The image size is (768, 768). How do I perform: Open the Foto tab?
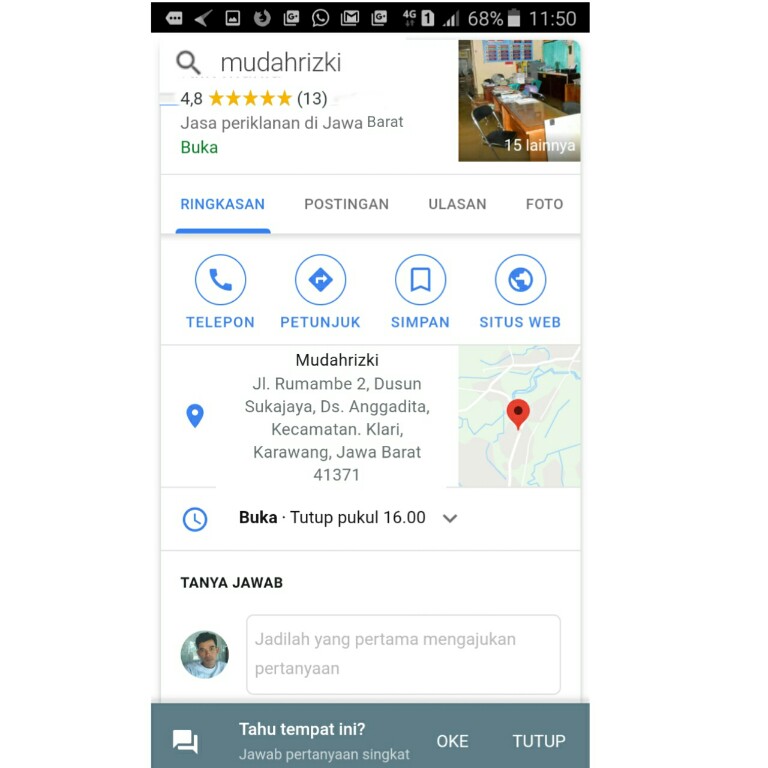coord(544,204)
